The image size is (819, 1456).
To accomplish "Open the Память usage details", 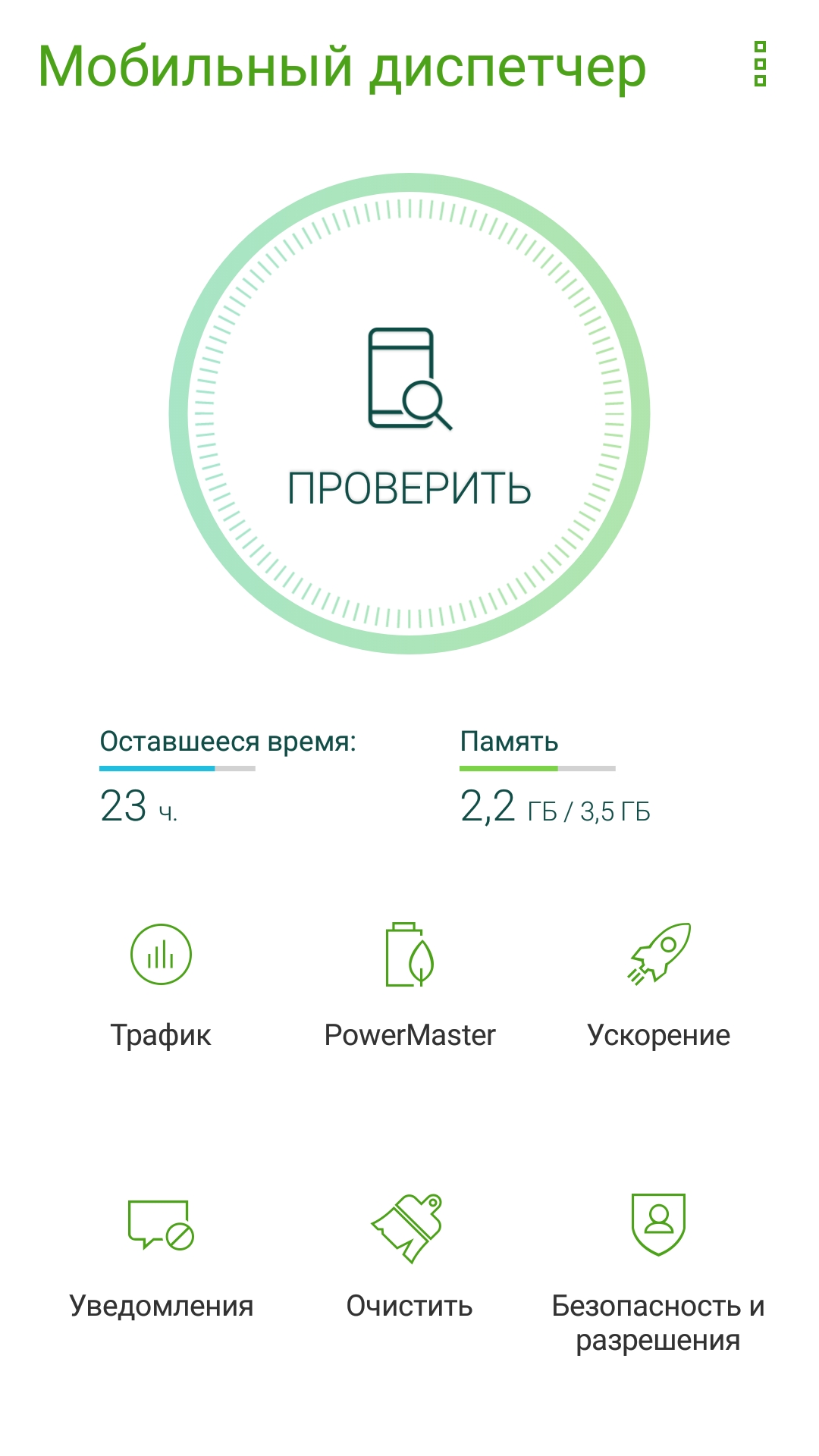I will coord(555,777).
